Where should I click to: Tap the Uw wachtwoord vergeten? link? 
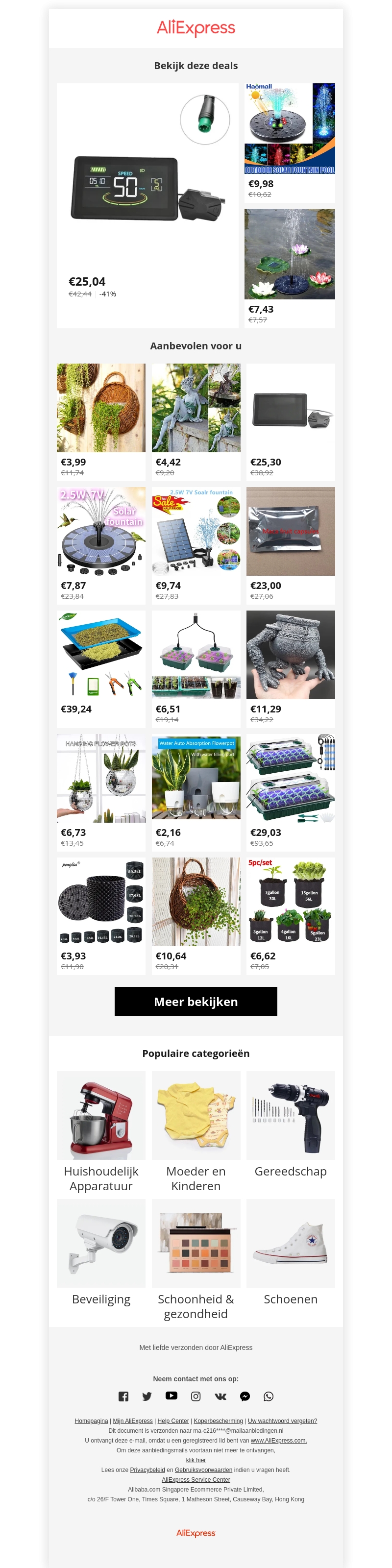282,1421
